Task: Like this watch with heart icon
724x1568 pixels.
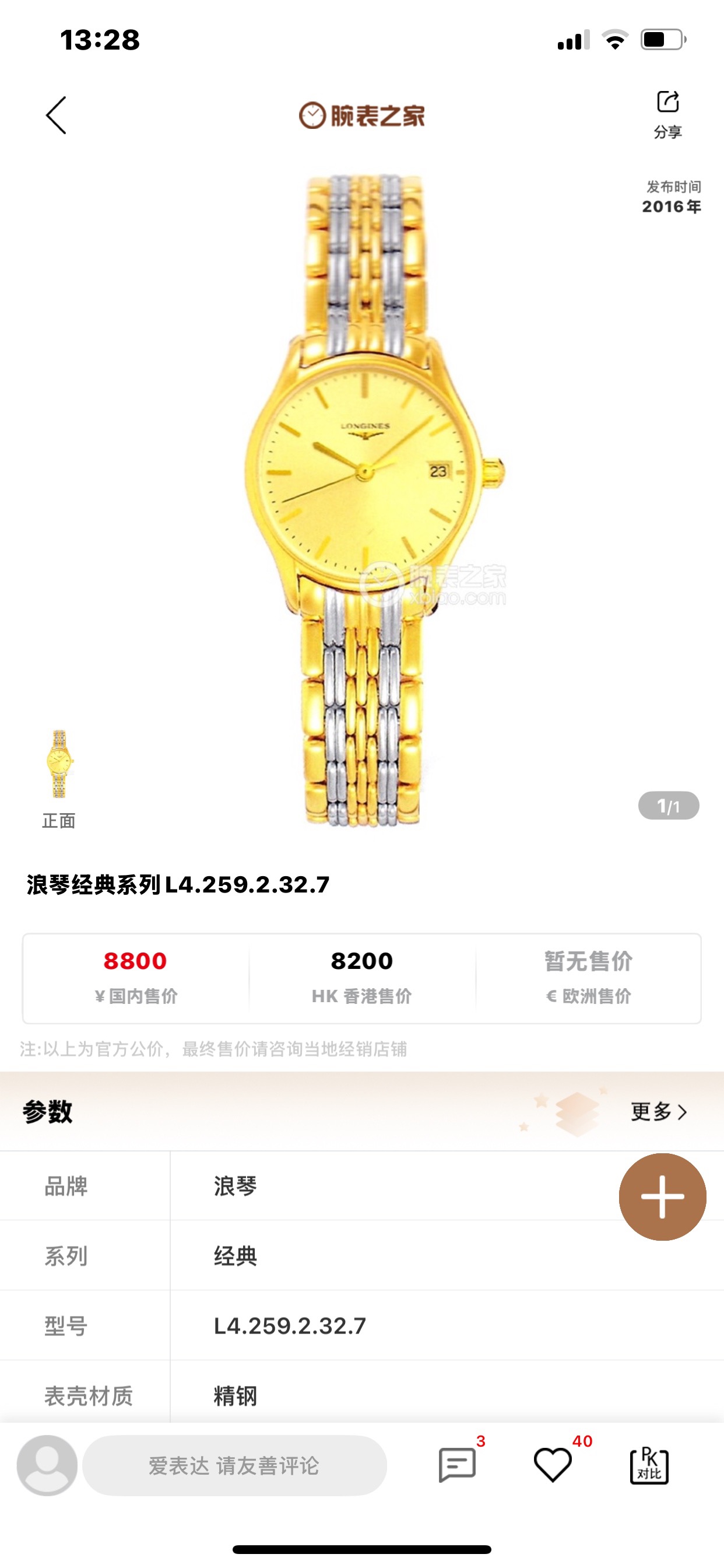Action: coord(553,1465)
